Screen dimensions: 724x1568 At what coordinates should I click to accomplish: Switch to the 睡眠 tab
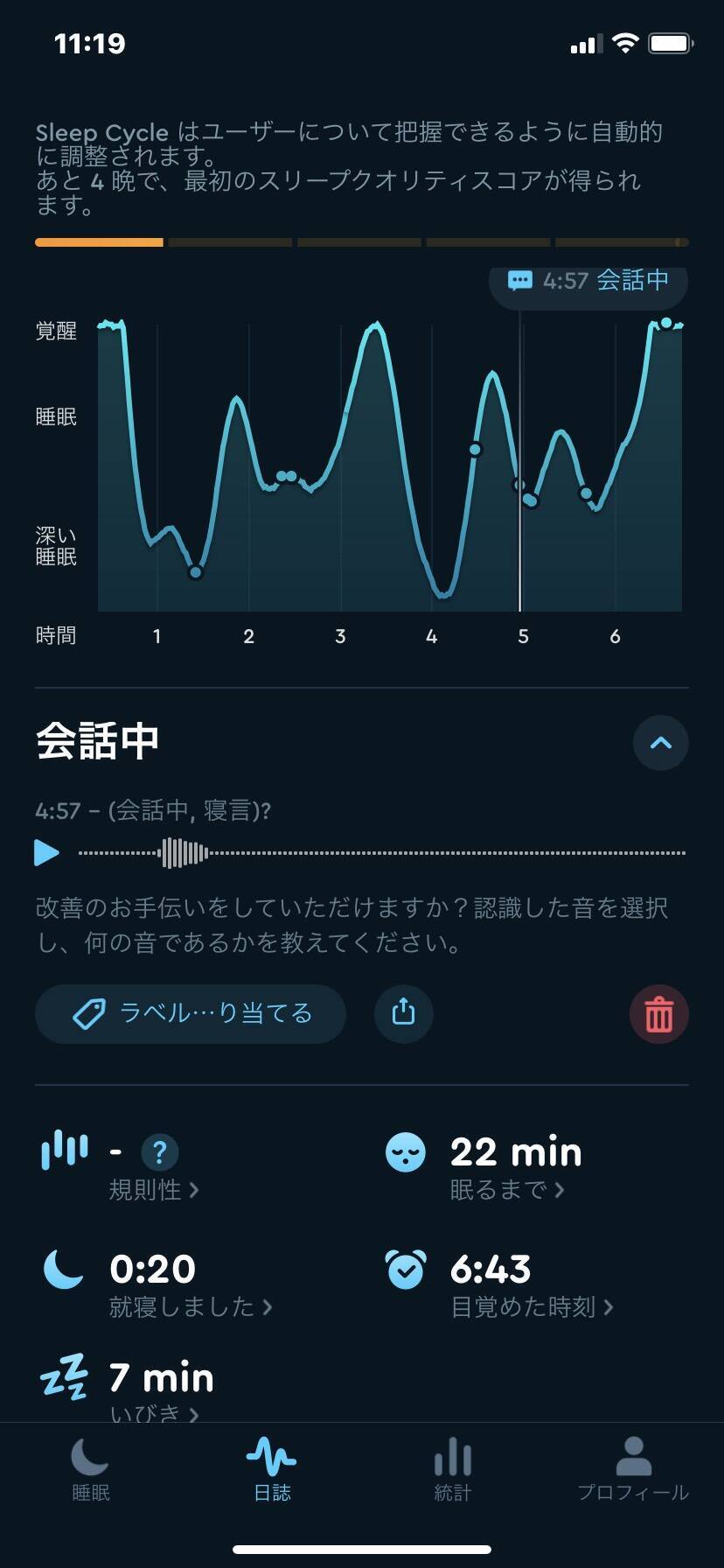(x=91, y=1470)
